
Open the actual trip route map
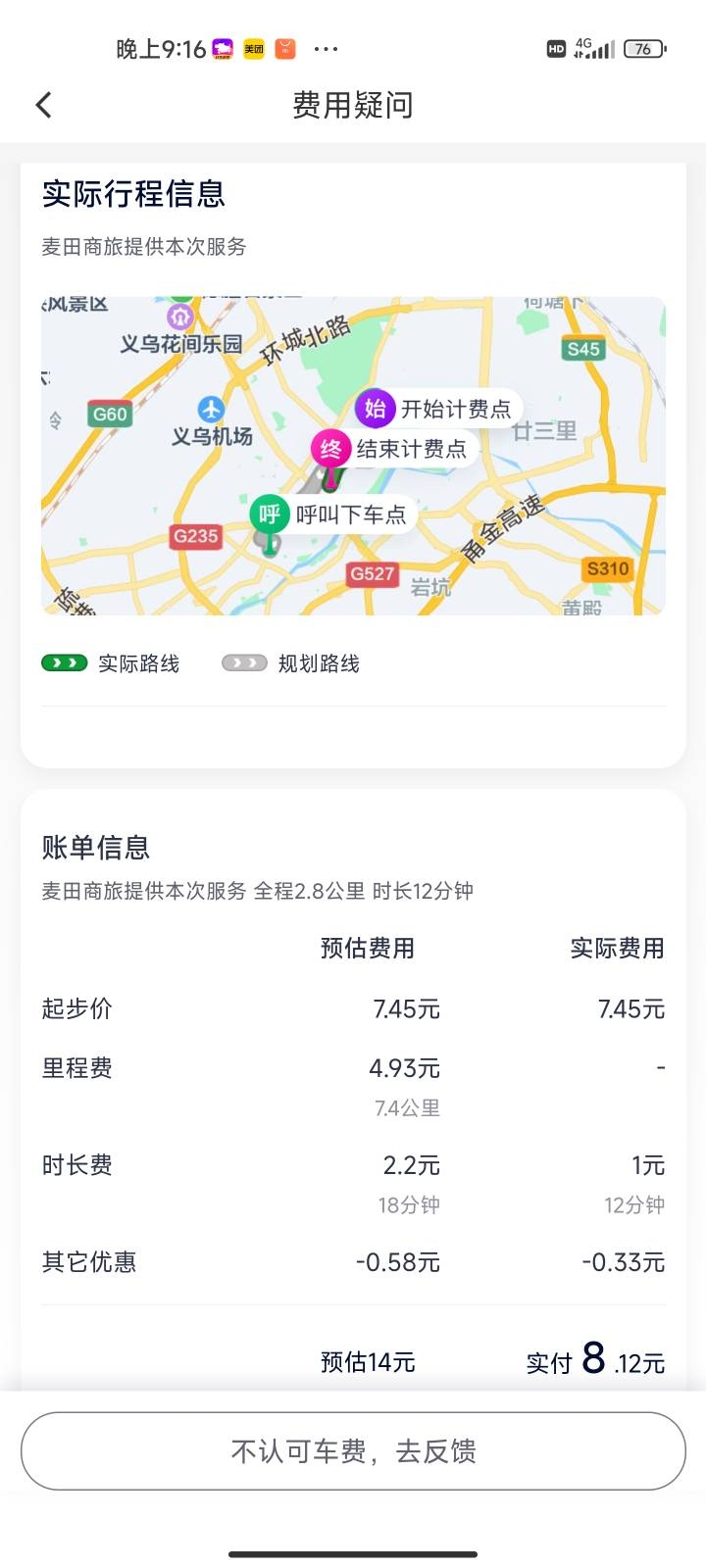(x=353, y=456)
